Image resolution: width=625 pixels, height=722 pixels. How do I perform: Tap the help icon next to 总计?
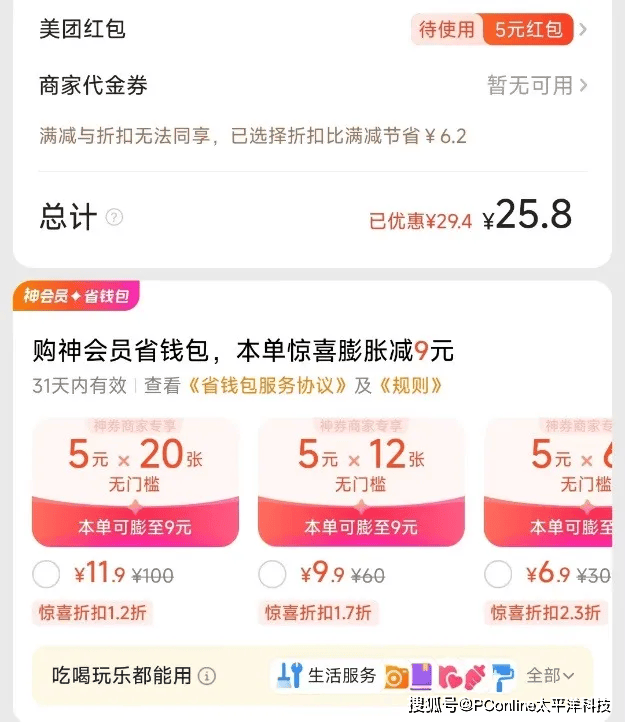click(x=115, y=217)
